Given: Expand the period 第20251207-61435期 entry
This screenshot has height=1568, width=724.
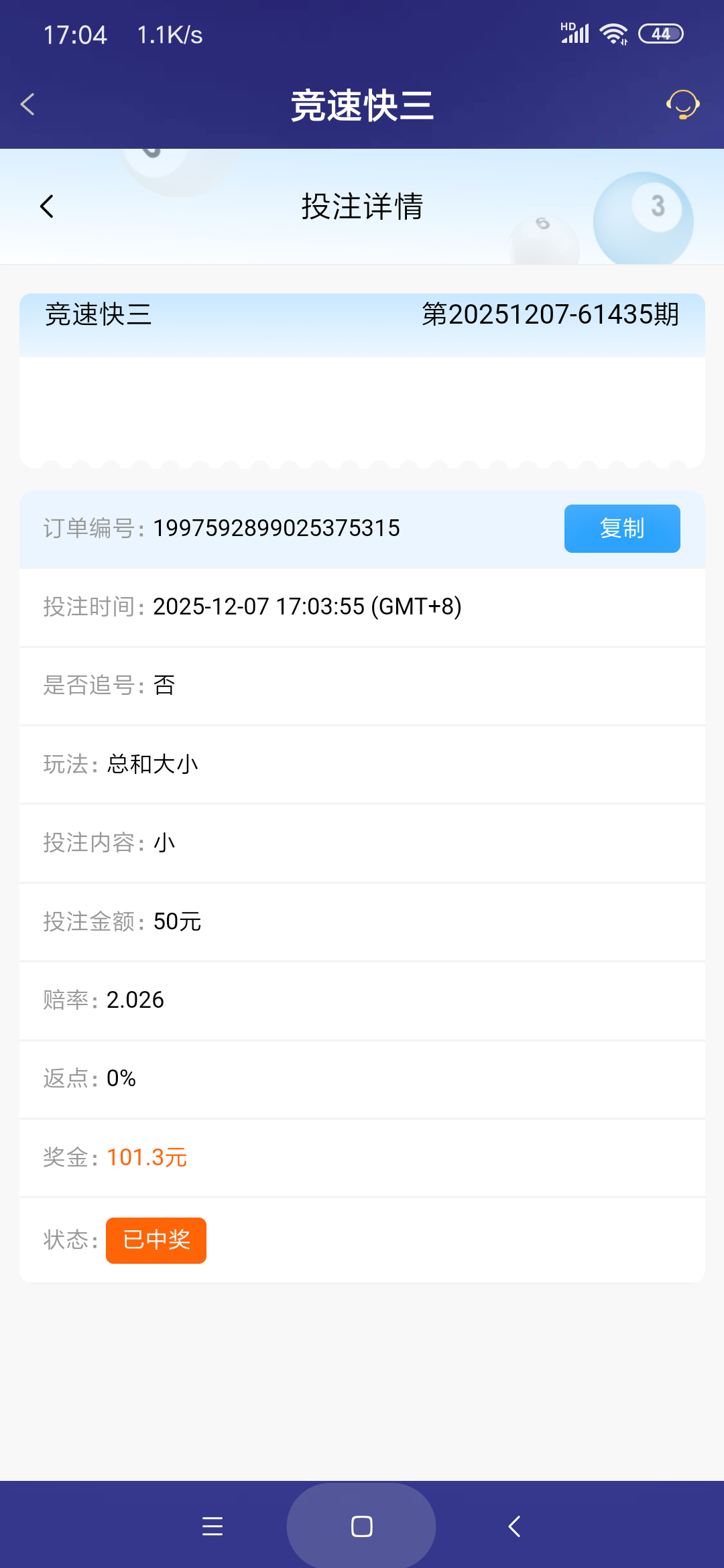Looking at the screenshot, I should (x=550, y=315).
